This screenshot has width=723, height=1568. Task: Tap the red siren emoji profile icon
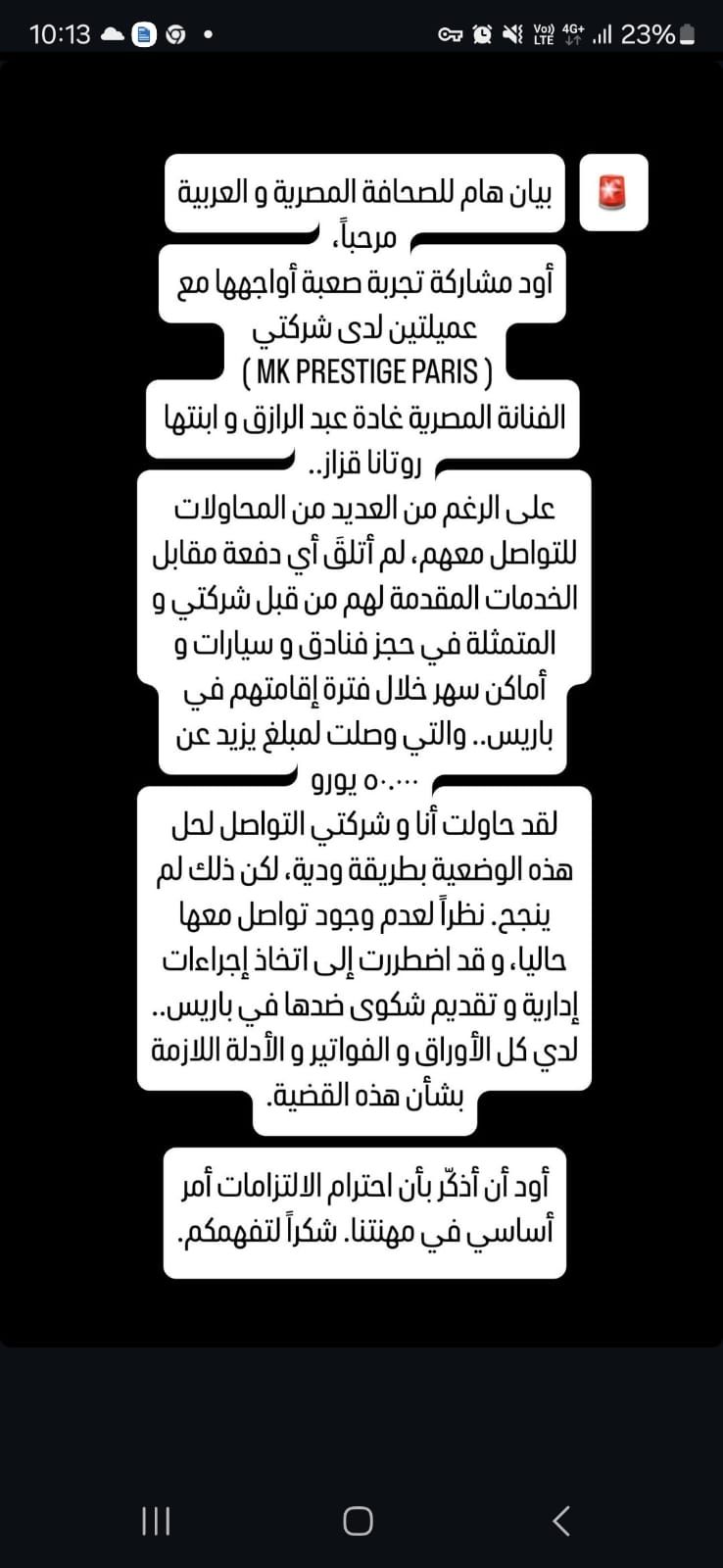tap(613, 192)
